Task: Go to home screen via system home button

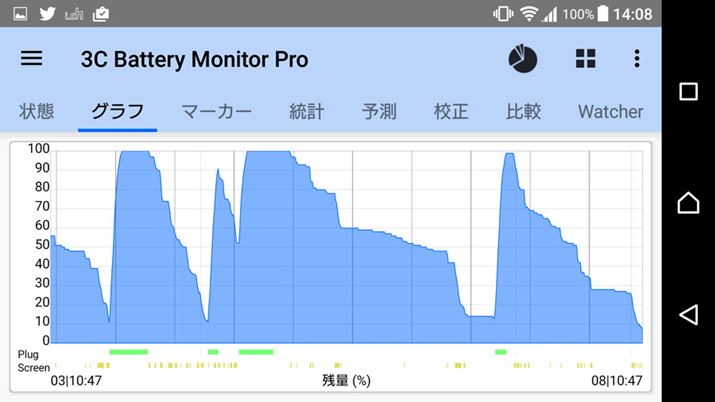Action: pyautogui.click(x=688, y=203)
